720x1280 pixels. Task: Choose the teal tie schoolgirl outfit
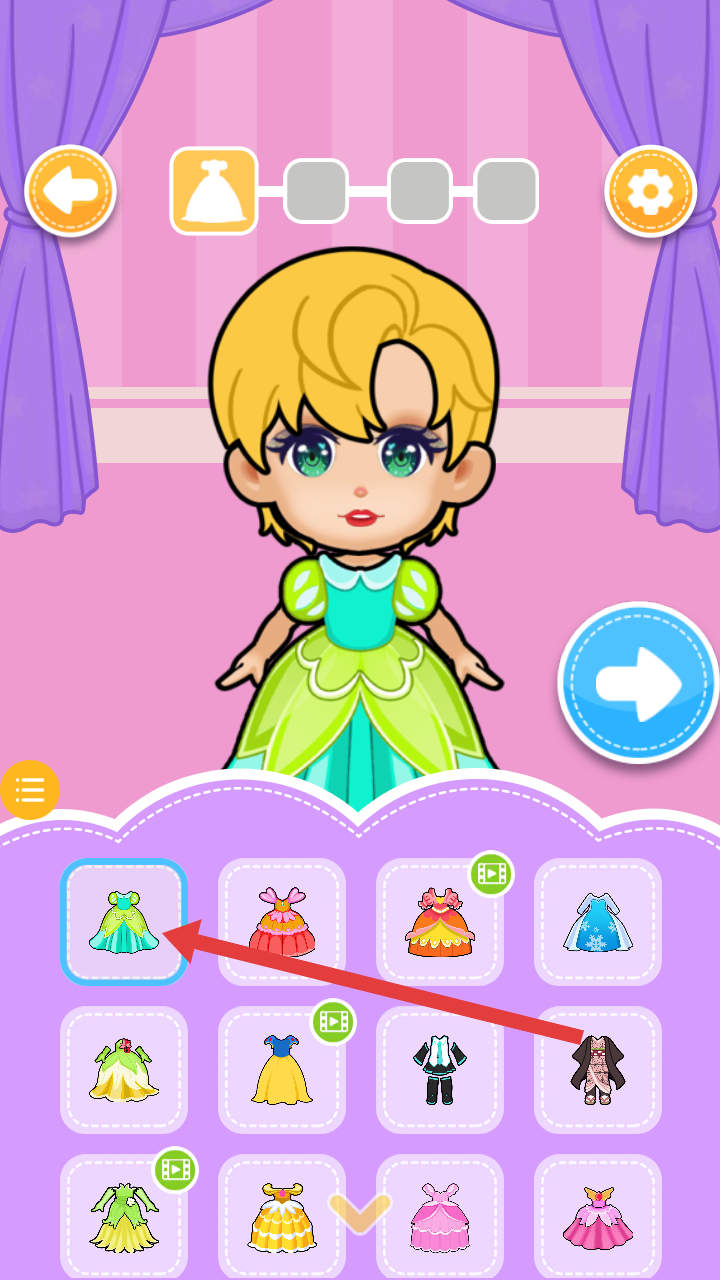click(x=440, y=1069)
